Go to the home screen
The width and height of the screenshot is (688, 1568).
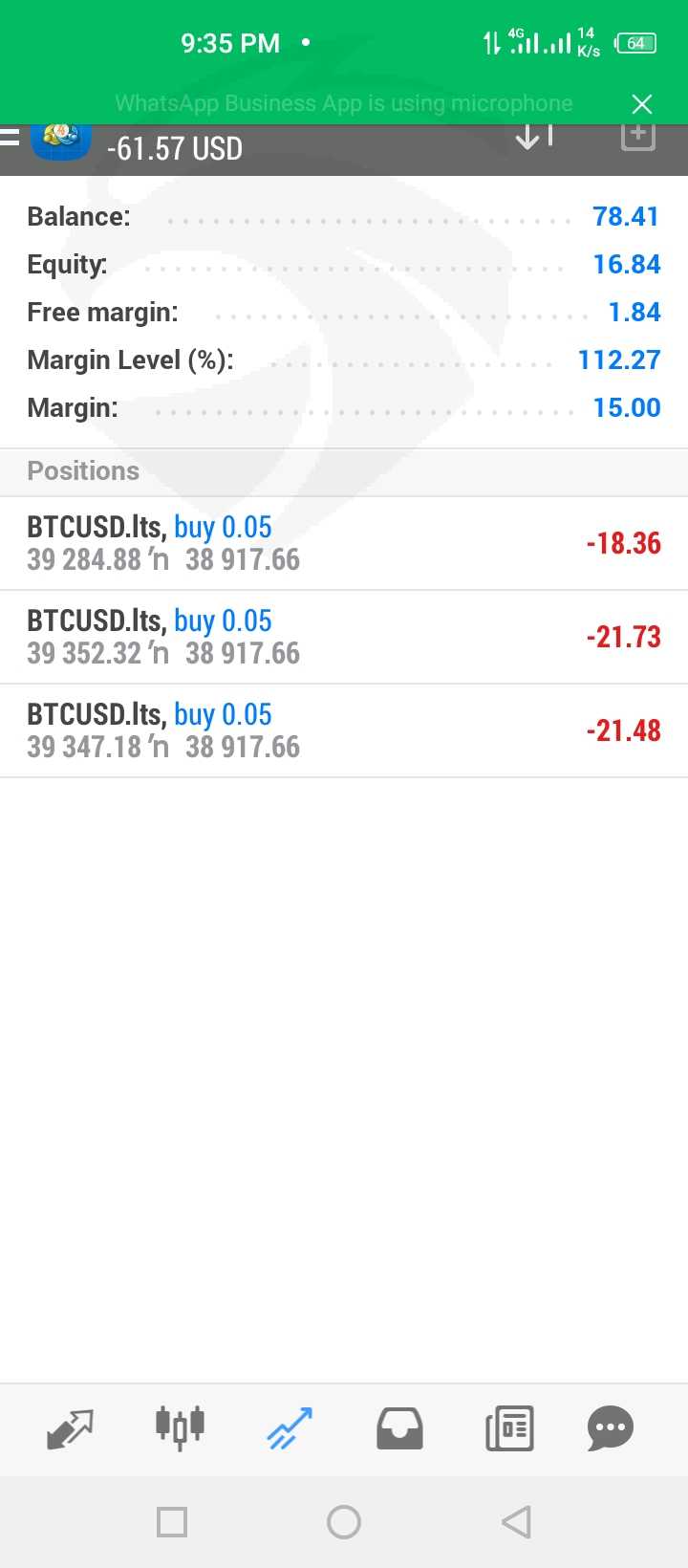(344, 1522)
